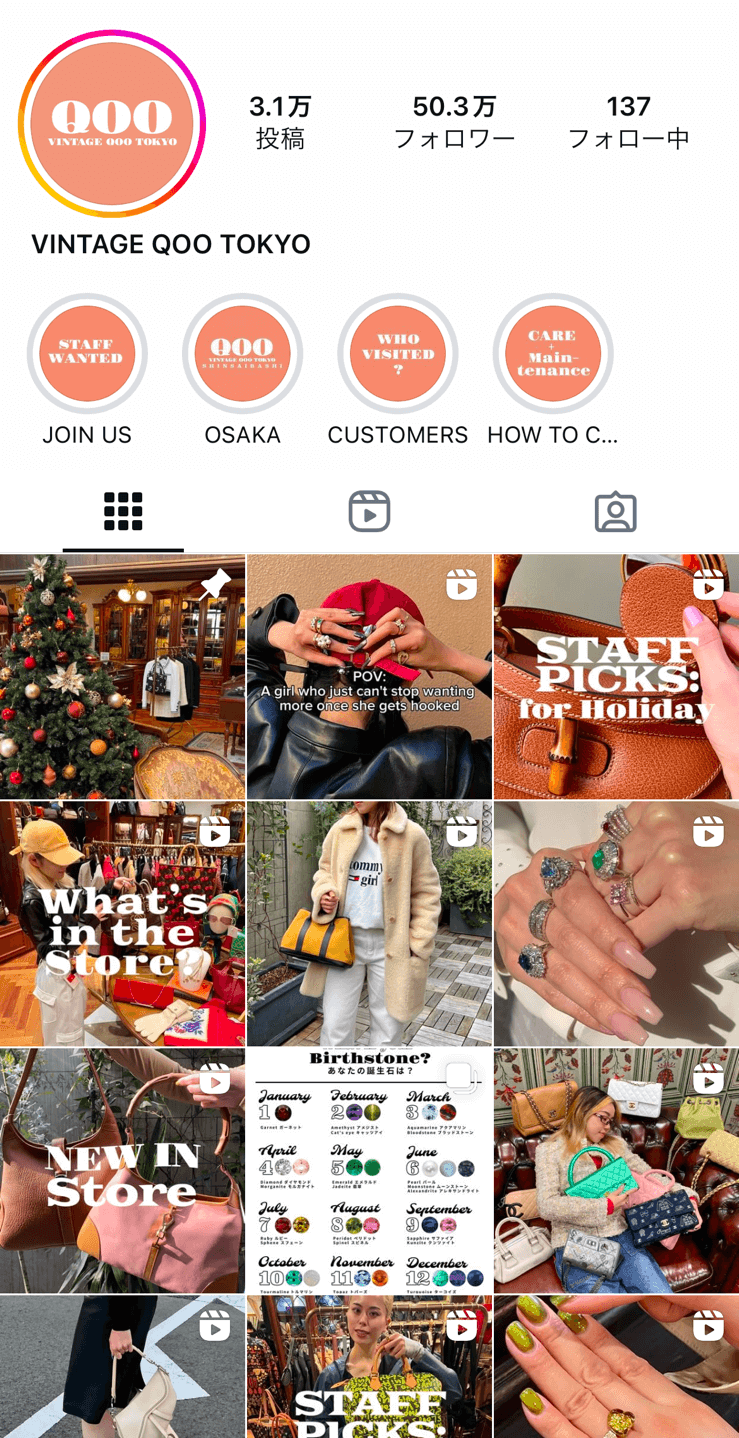Open the pinned Christmas tree post
This screenshot has height=1438, width=739.
(122, 677)
